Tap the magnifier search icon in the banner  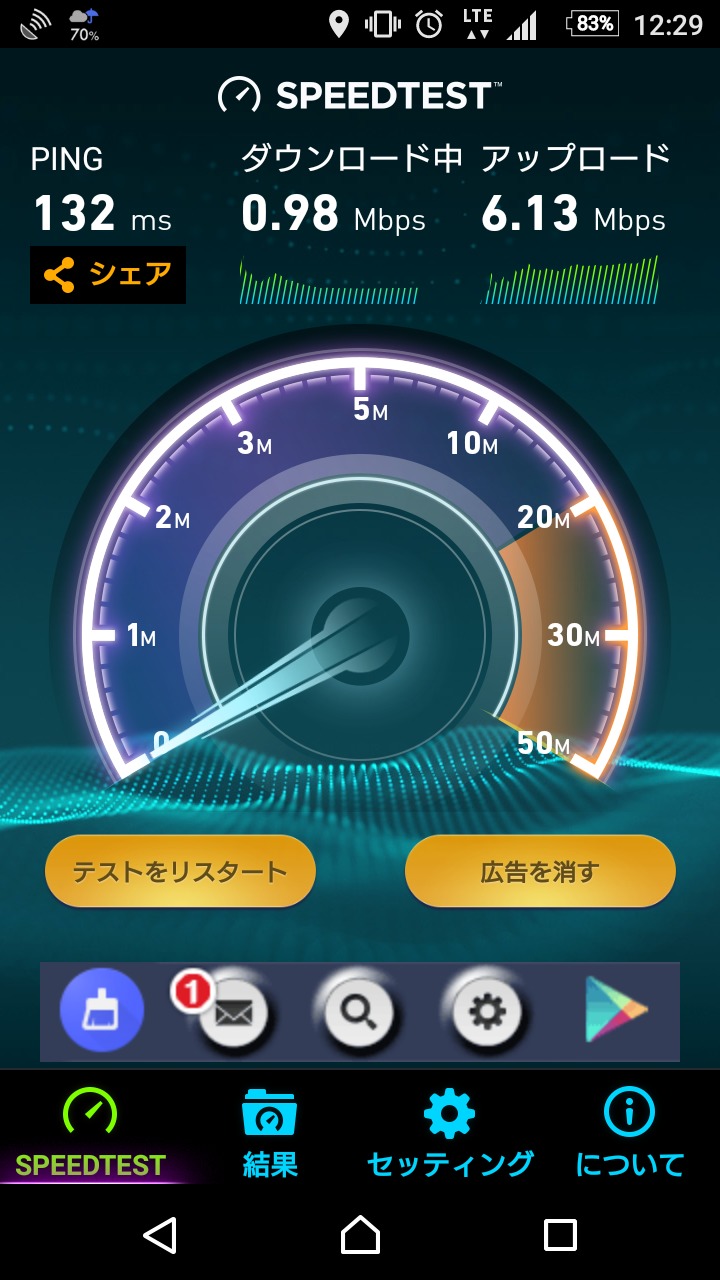(357, 1012)
